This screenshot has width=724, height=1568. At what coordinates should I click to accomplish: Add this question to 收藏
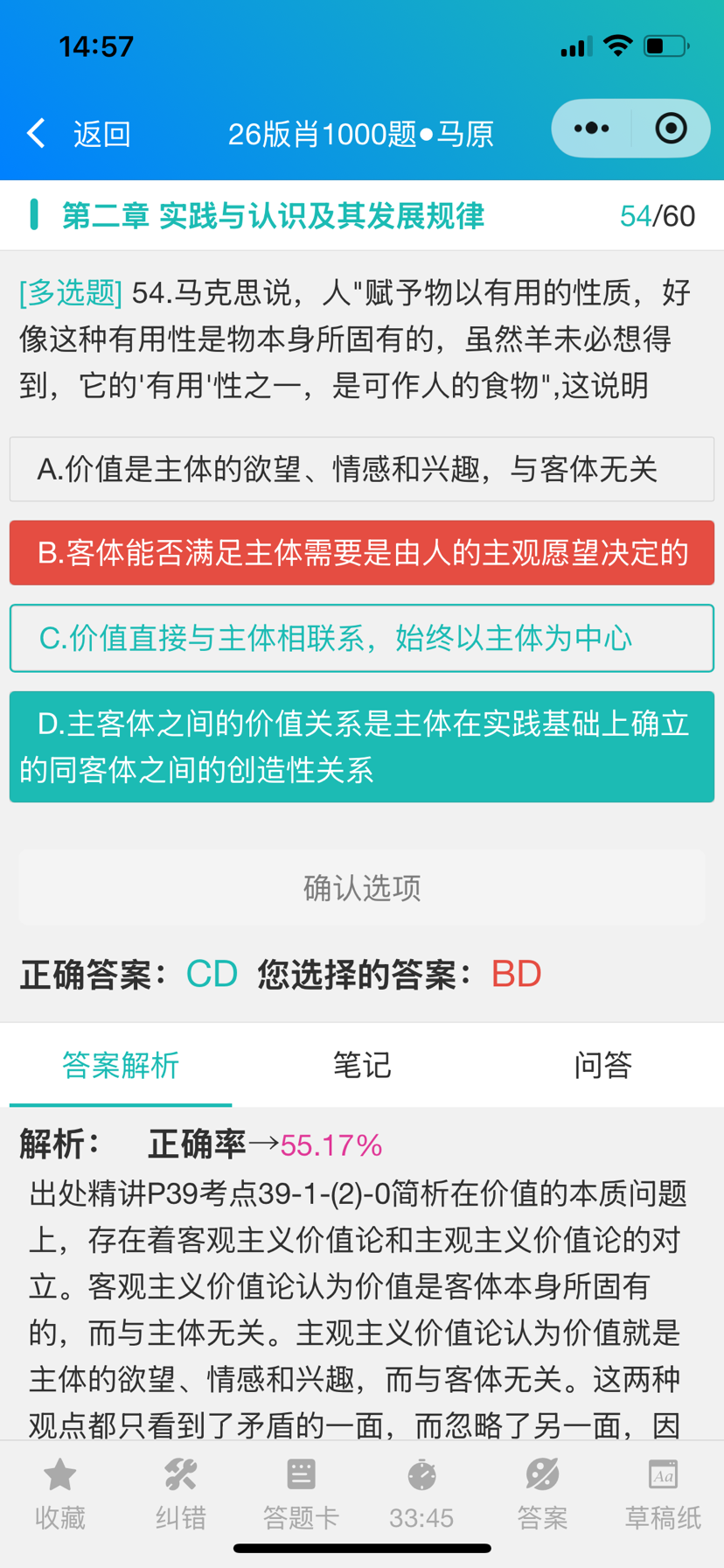(x=60, y=1494)
